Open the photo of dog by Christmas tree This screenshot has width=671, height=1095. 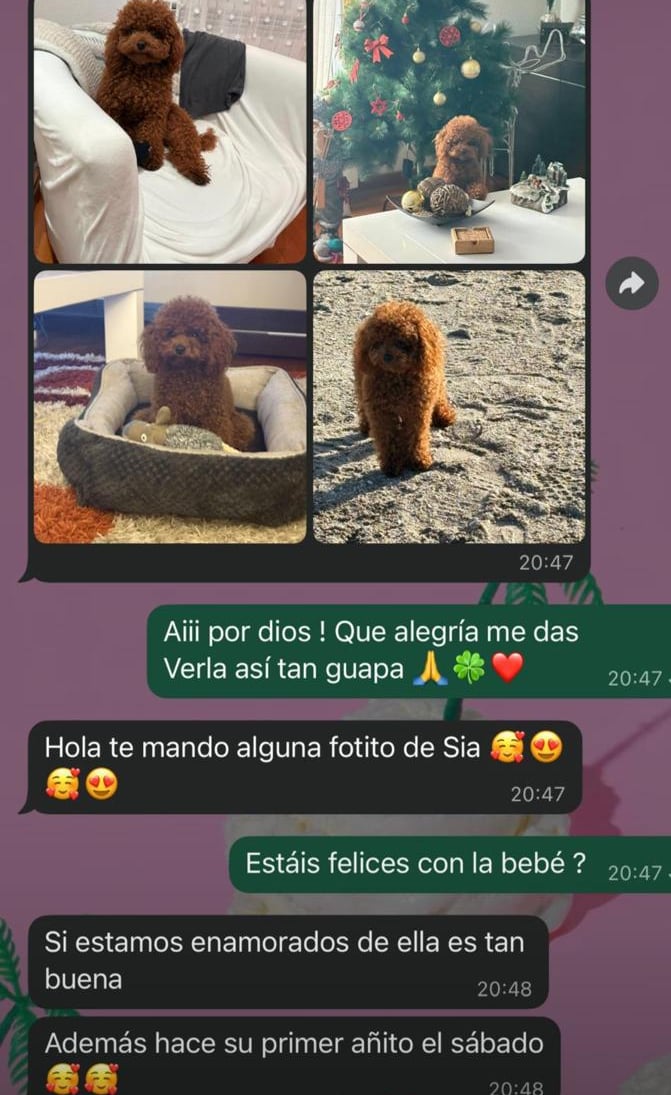(449, 130)
